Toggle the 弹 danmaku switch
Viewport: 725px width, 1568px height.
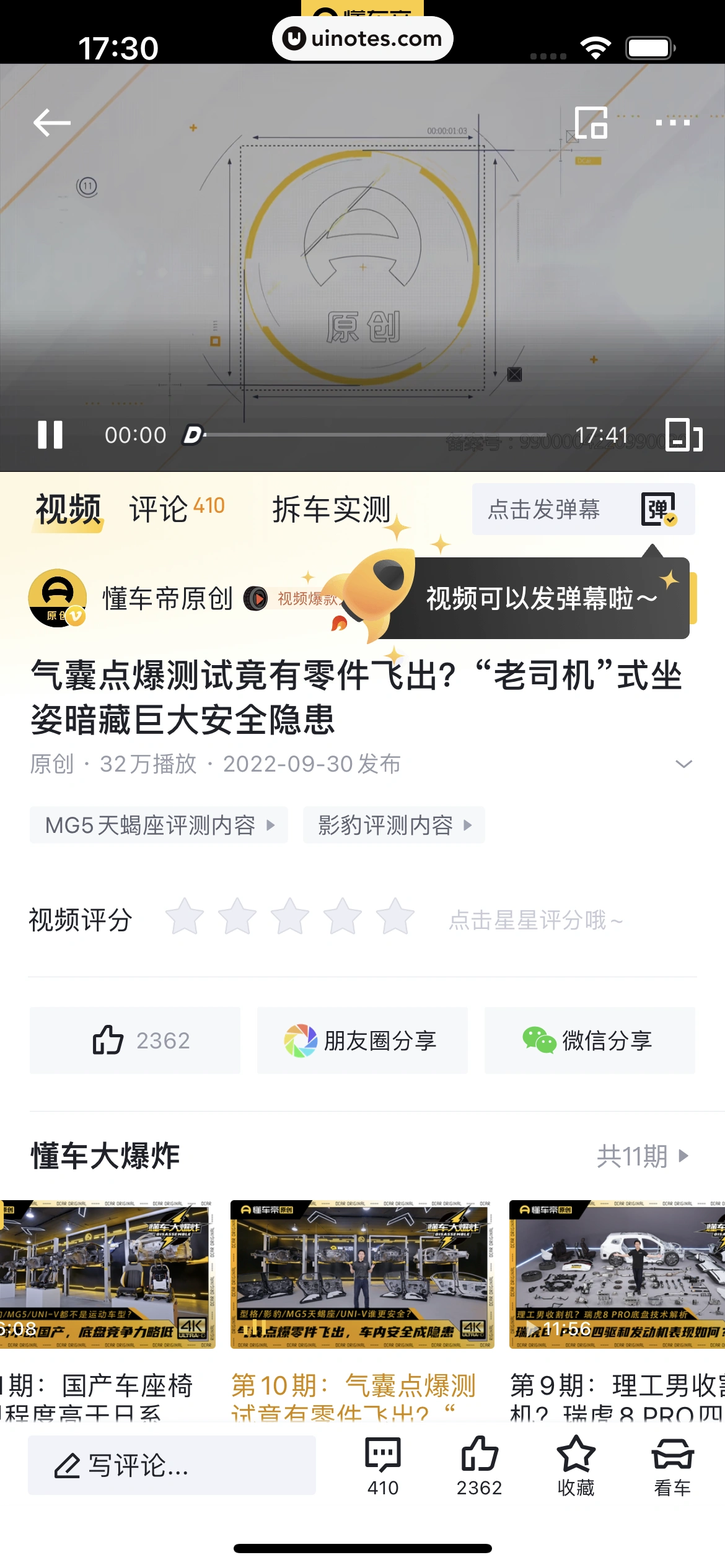pos(659,509)
